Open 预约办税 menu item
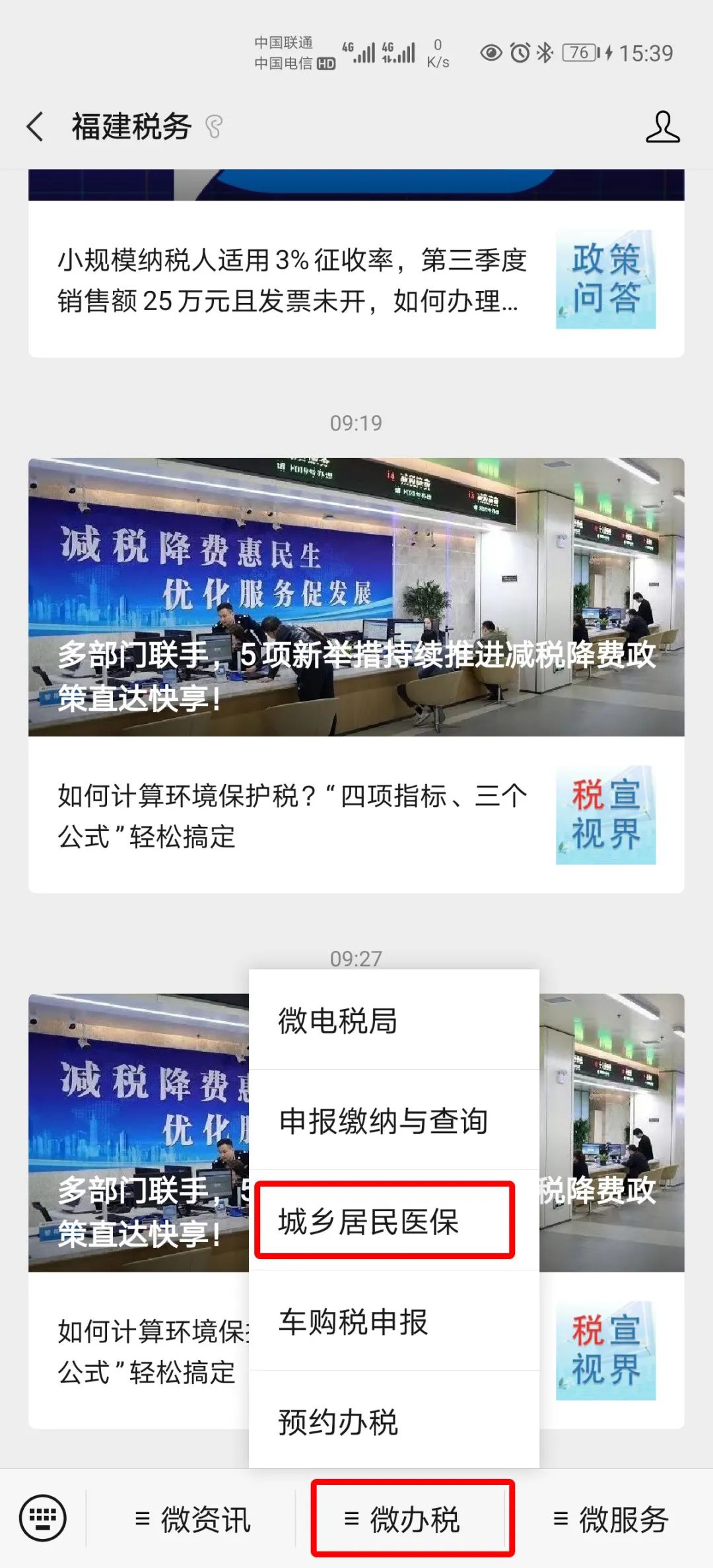The image size is (713, 1568). point(394,1420)
